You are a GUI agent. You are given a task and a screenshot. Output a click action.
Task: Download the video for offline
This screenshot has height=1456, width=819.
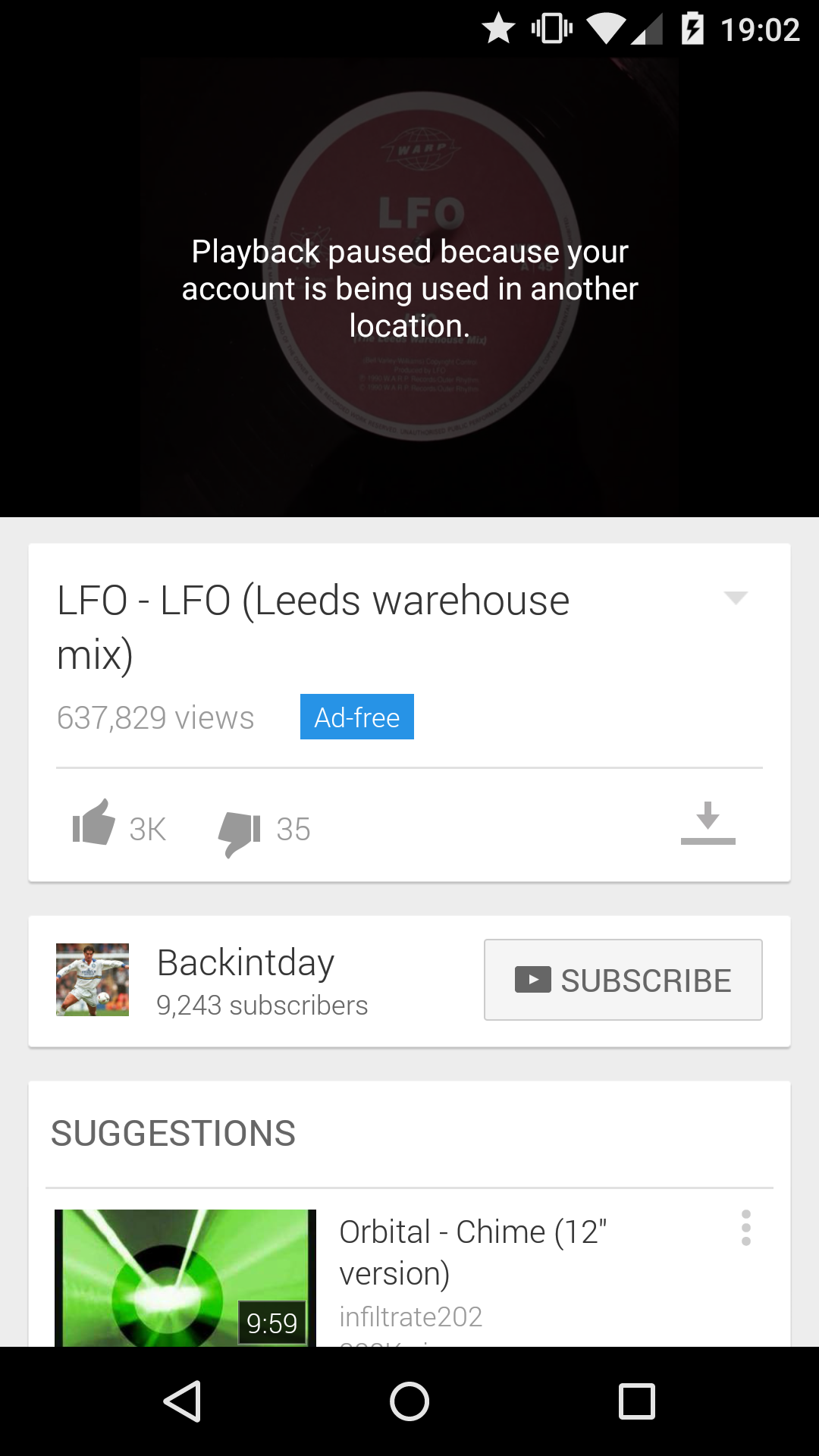point(708,823)
